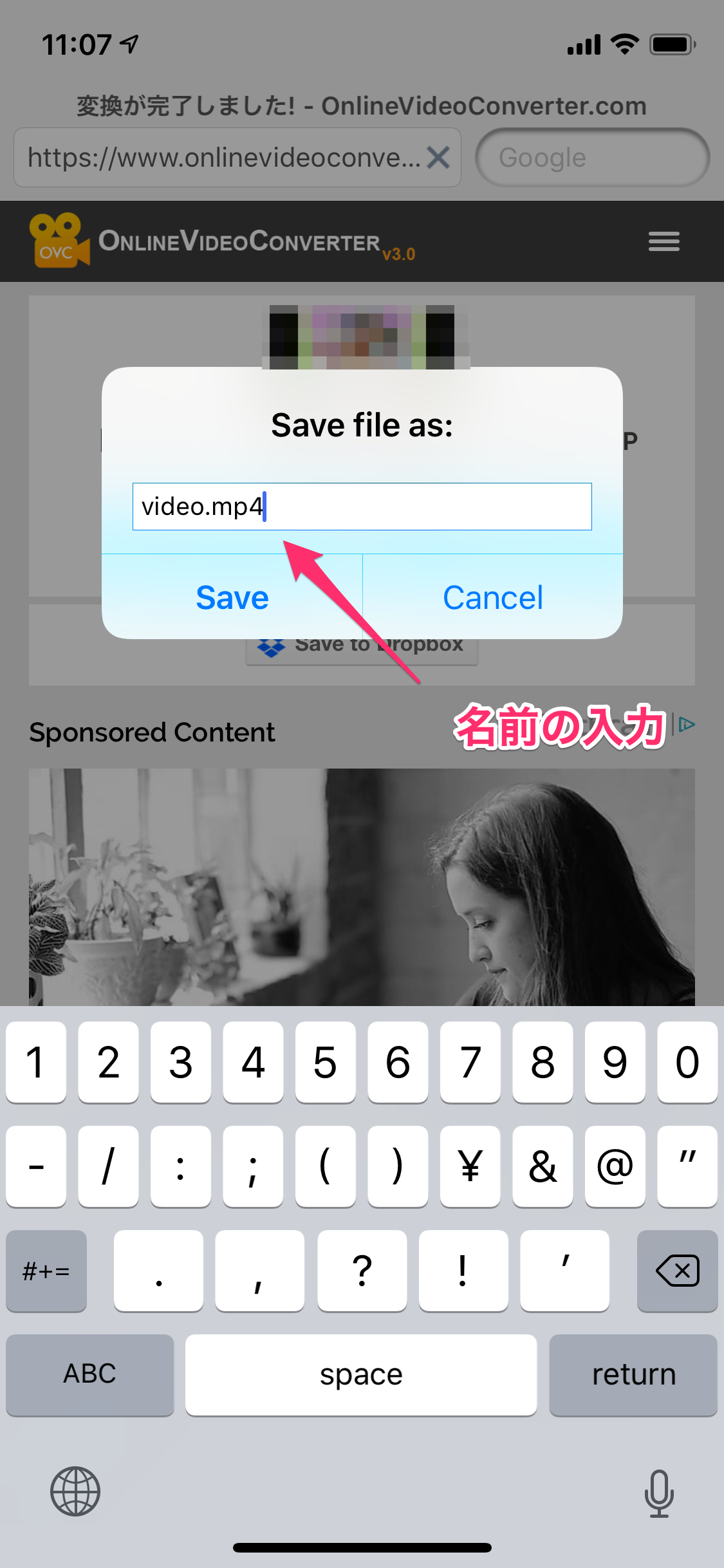Switch keyboard language with globe icon
Image resolution: width=724 pixels, height=1568 pixels.
point(75,1491)
